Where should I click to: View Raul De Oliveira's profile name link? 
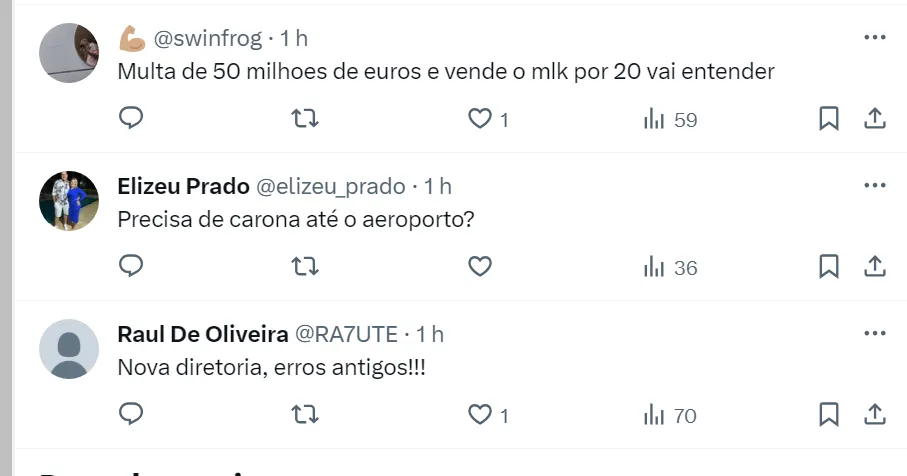click(x=203, y=333)
